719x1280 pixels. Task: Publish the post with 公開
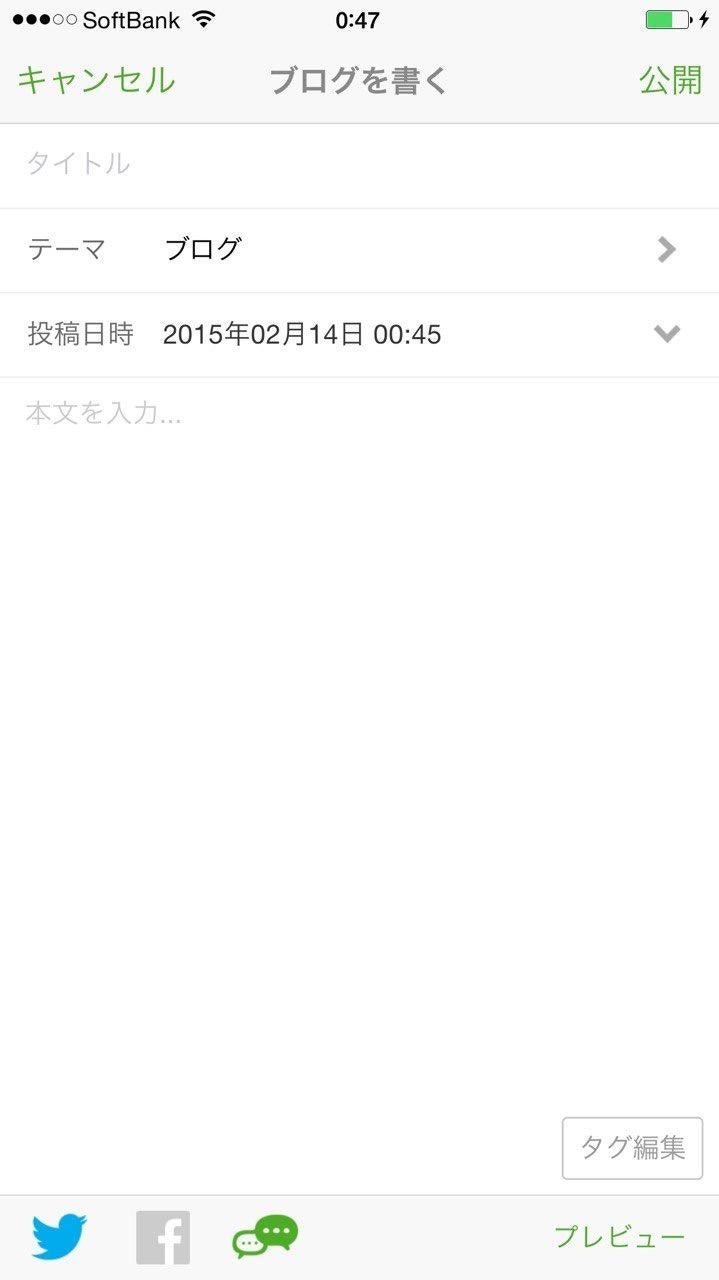671,80
